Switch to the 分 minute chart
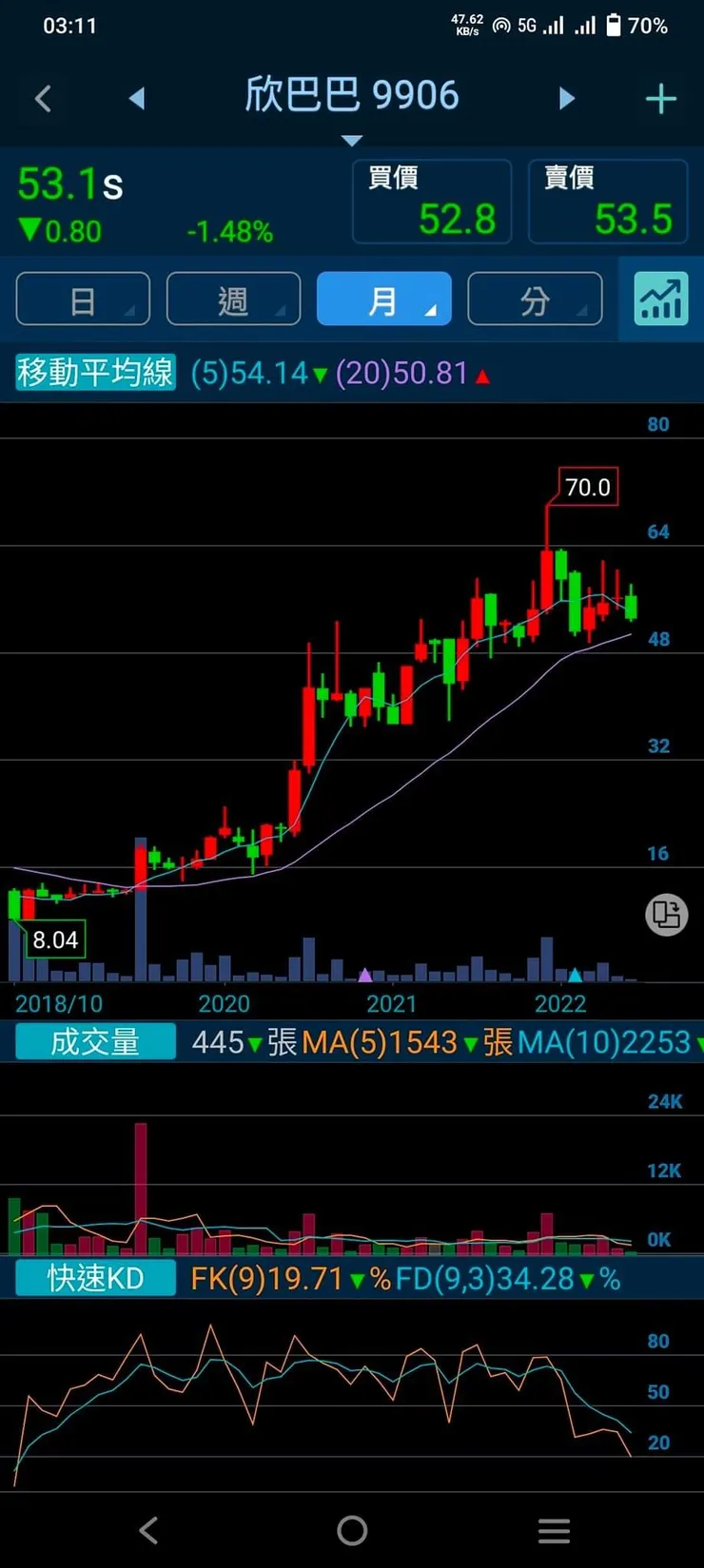 pos(535,300)
